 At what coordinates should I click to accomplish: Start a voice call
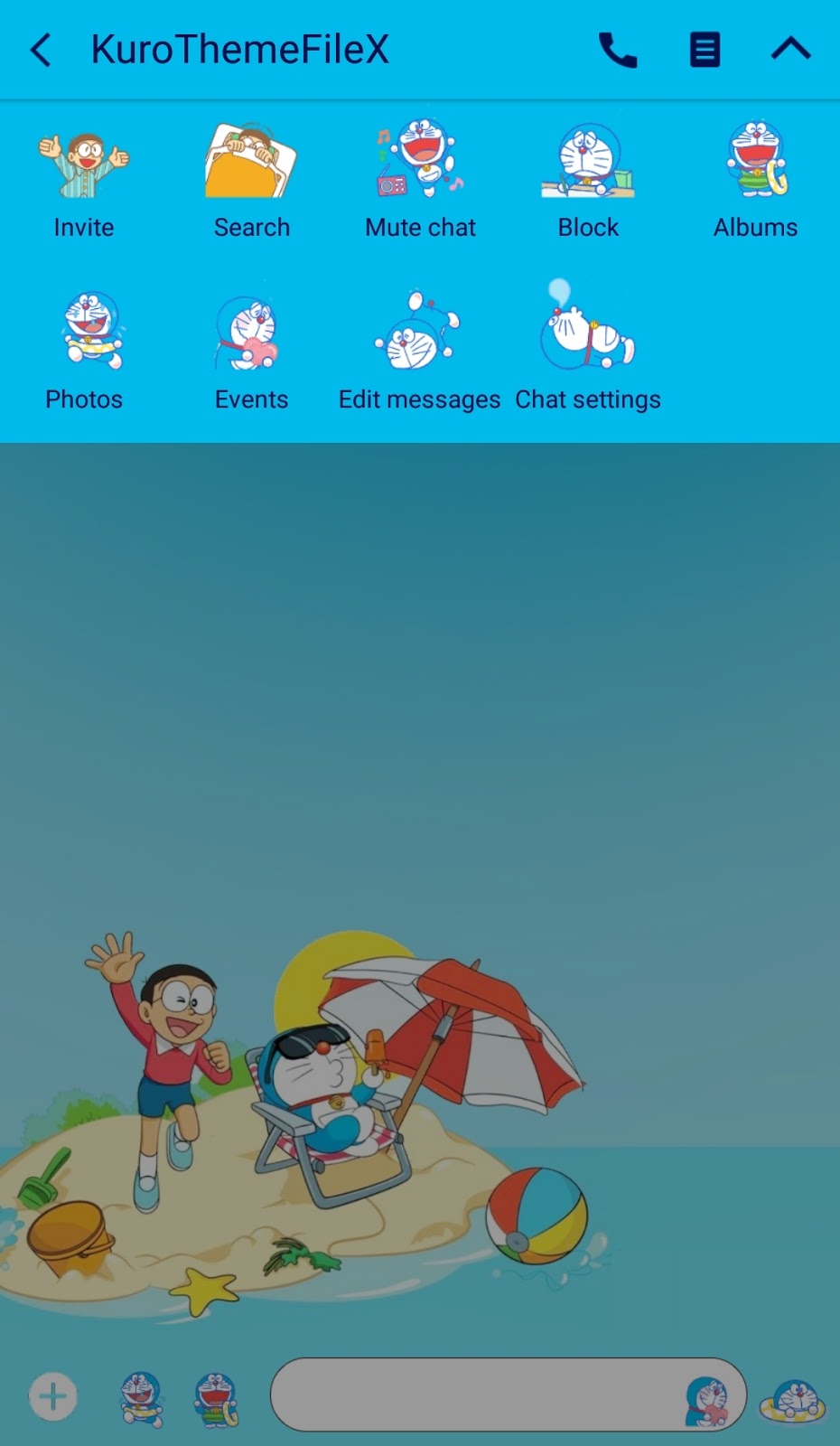click(x=618, y=50)
